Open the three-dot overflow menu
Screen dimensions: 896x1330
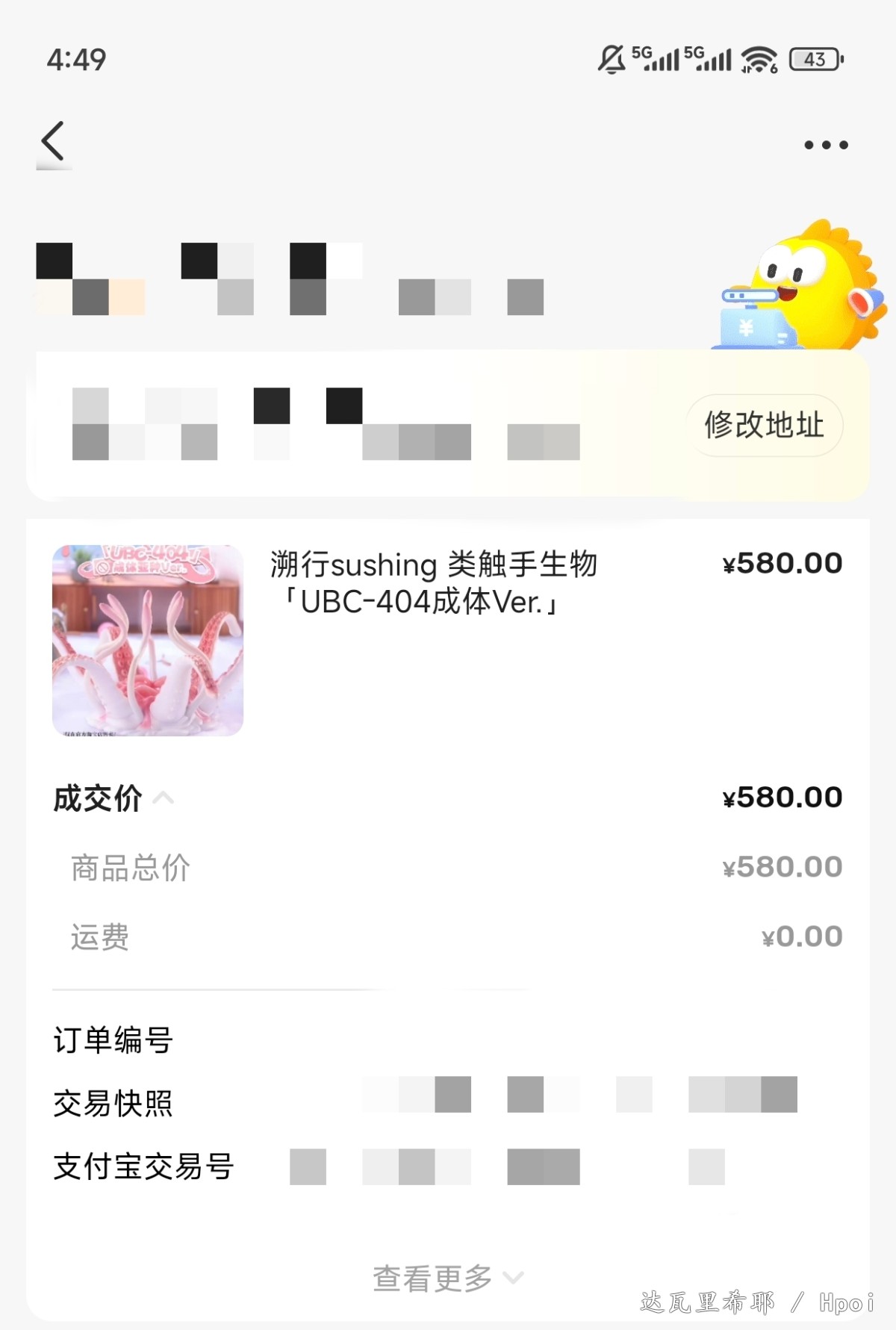point(826,145)
